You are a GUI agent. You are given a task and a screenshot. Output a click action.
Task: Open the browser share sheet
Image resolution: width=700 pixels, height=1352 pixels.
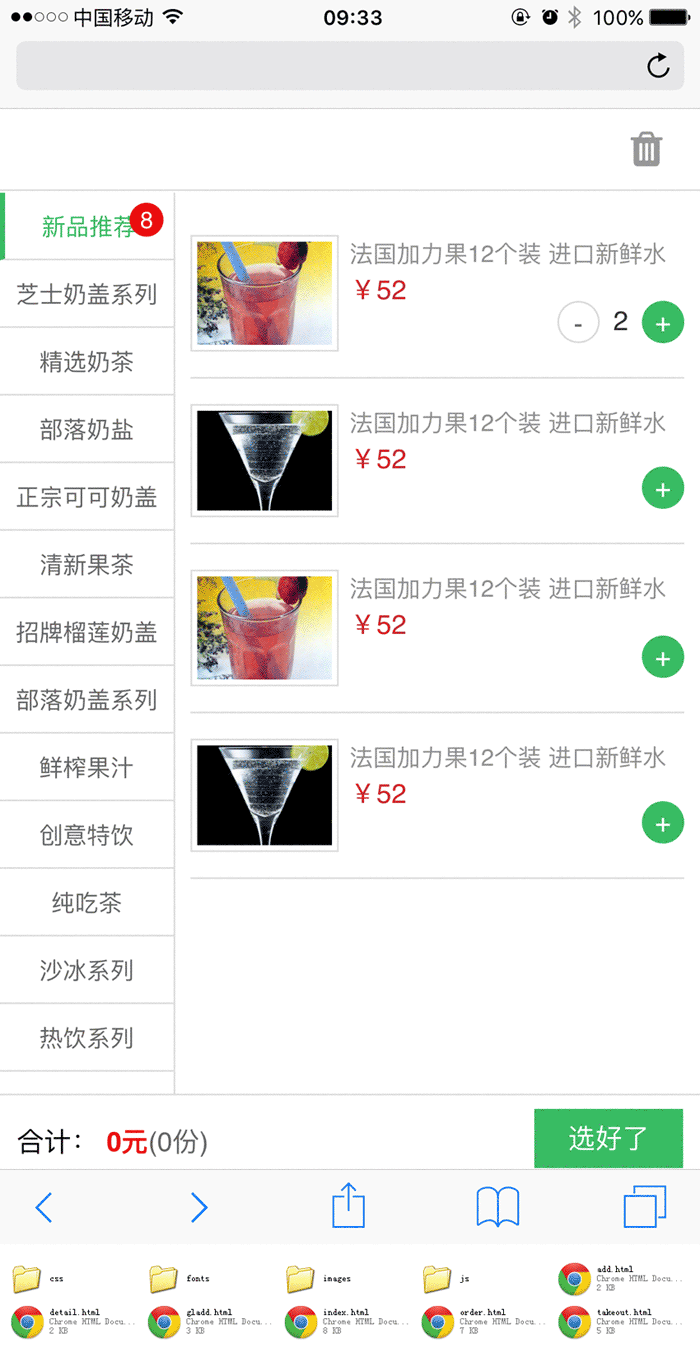(x=348, y=1206)
